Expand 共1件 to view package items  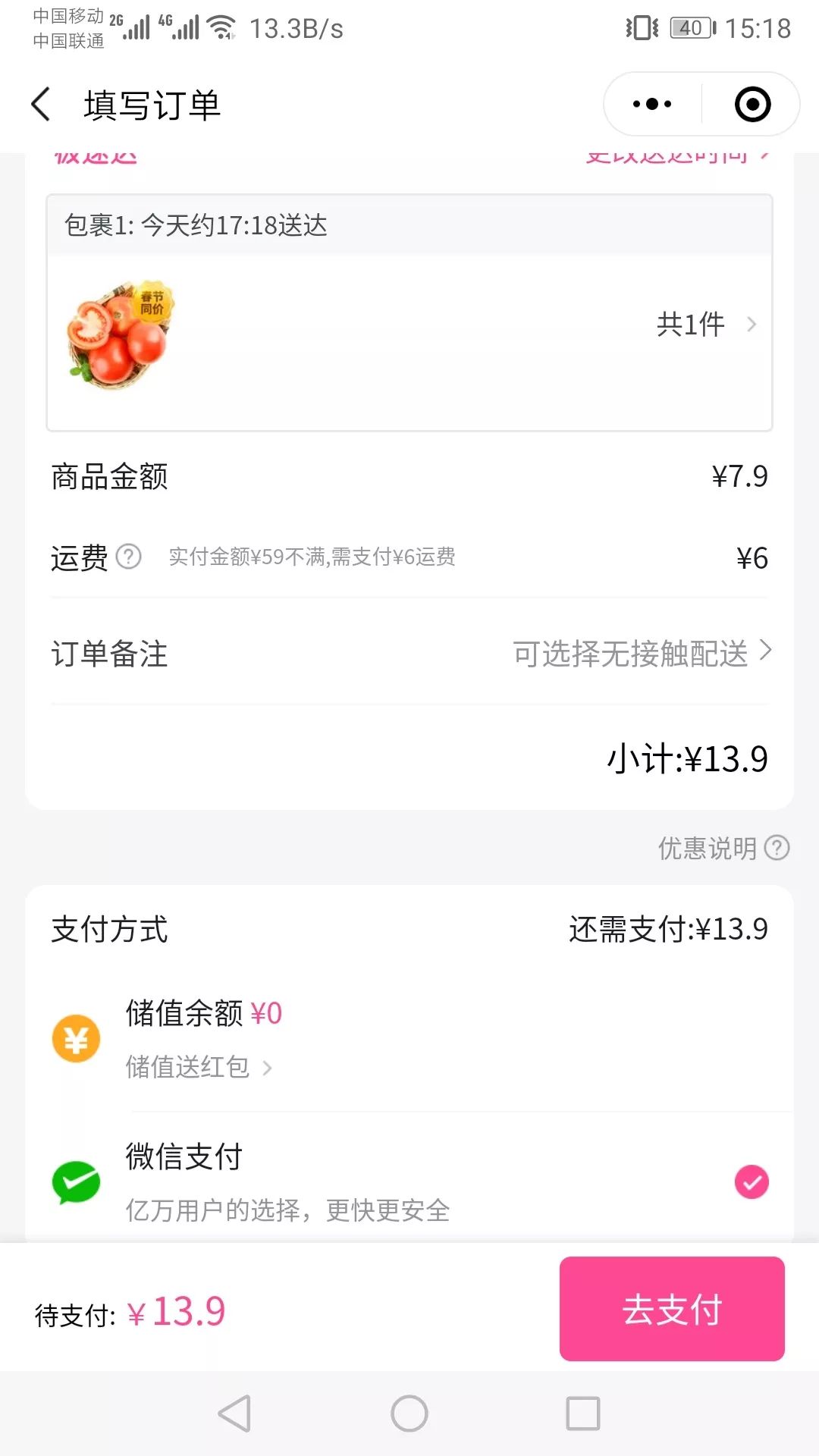(x=705, y=325)
